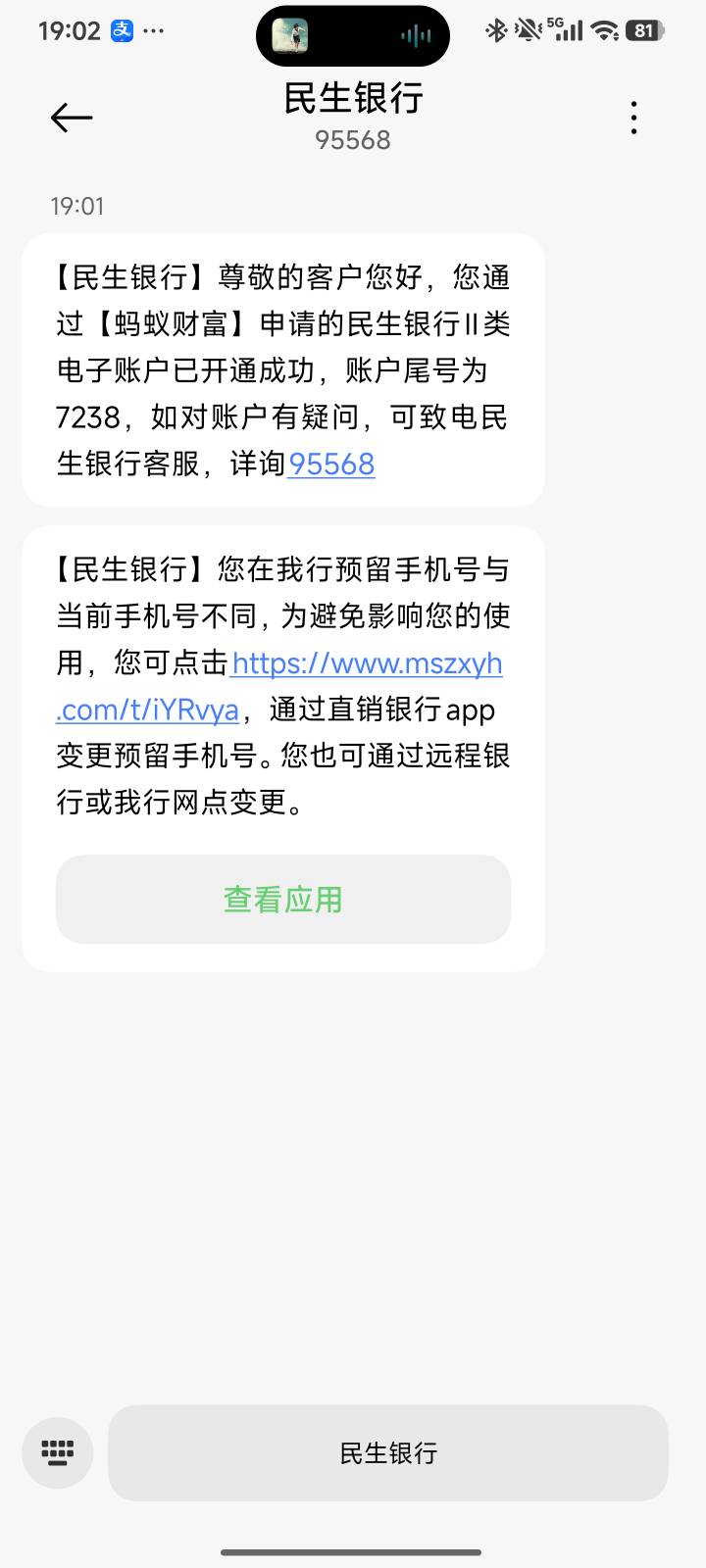Open the music pill in the status bar

[x=353, y=36]
